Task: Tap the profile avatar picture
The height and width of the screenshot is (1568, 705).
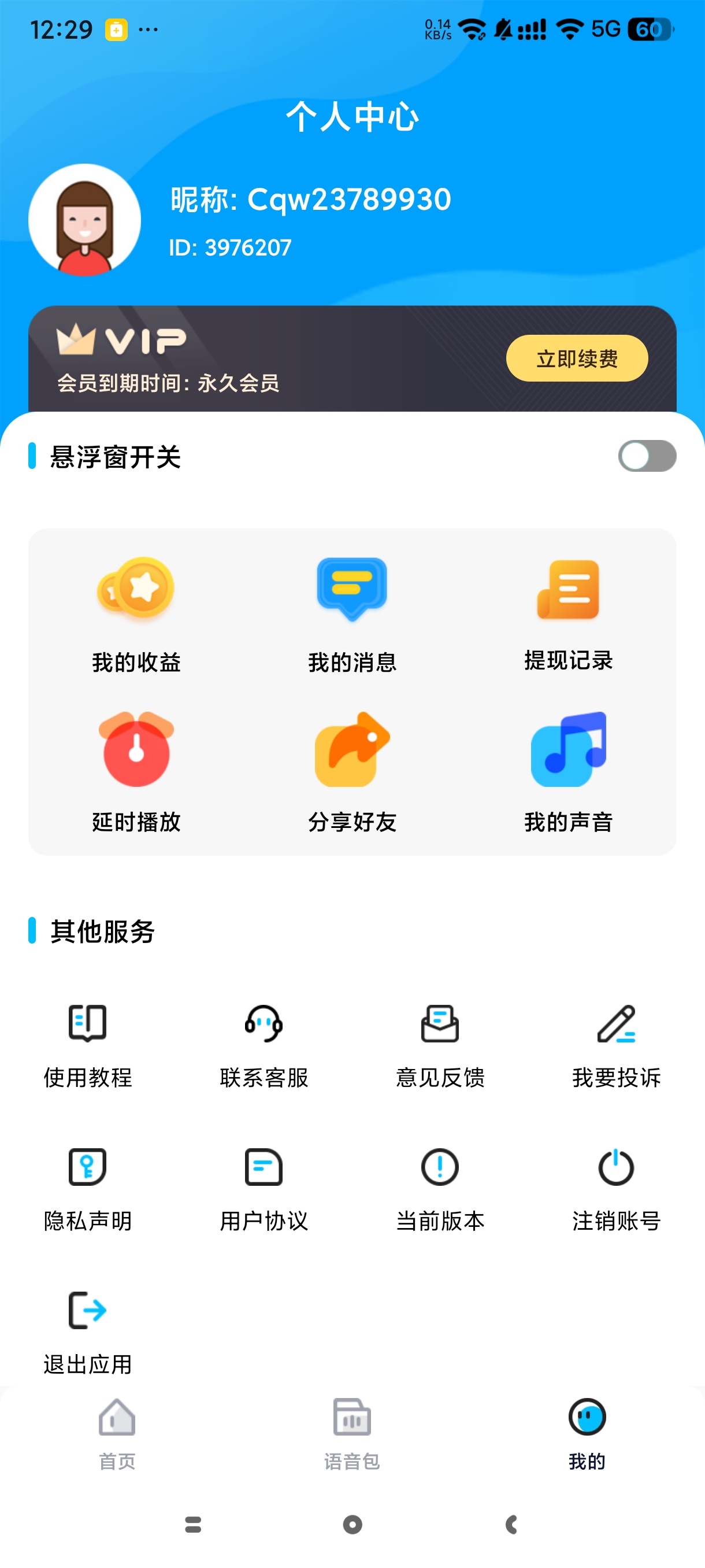Action: coord(84,220)
